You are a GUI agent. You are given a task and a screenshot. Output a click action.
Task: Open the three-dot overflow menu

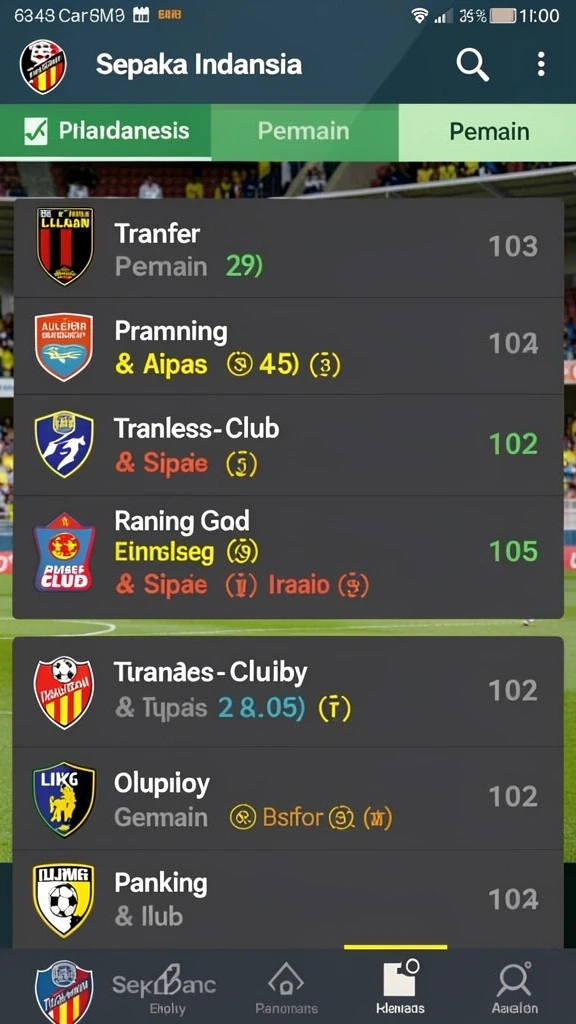(x=541, y=65)
